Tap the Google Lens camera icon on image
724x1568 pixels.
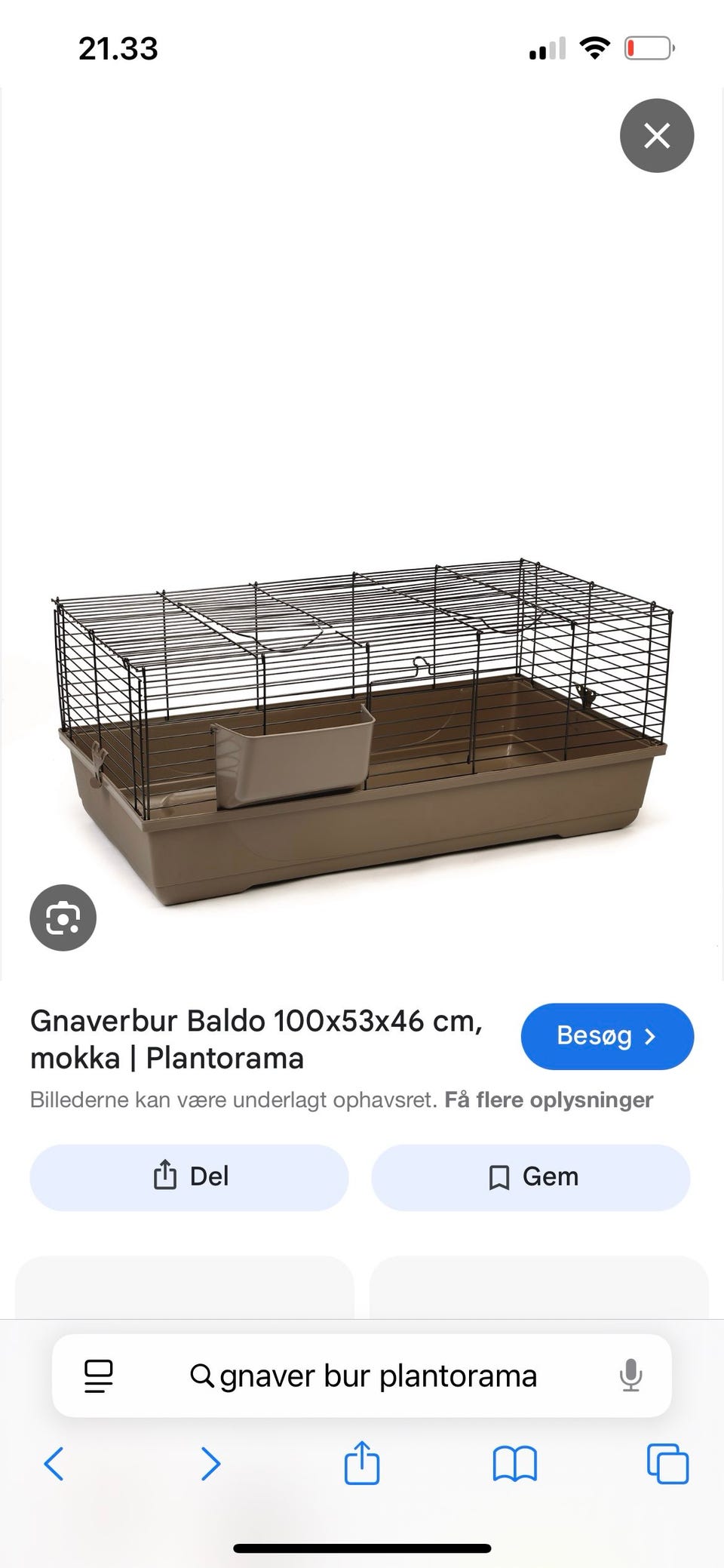tap(63, 917)
